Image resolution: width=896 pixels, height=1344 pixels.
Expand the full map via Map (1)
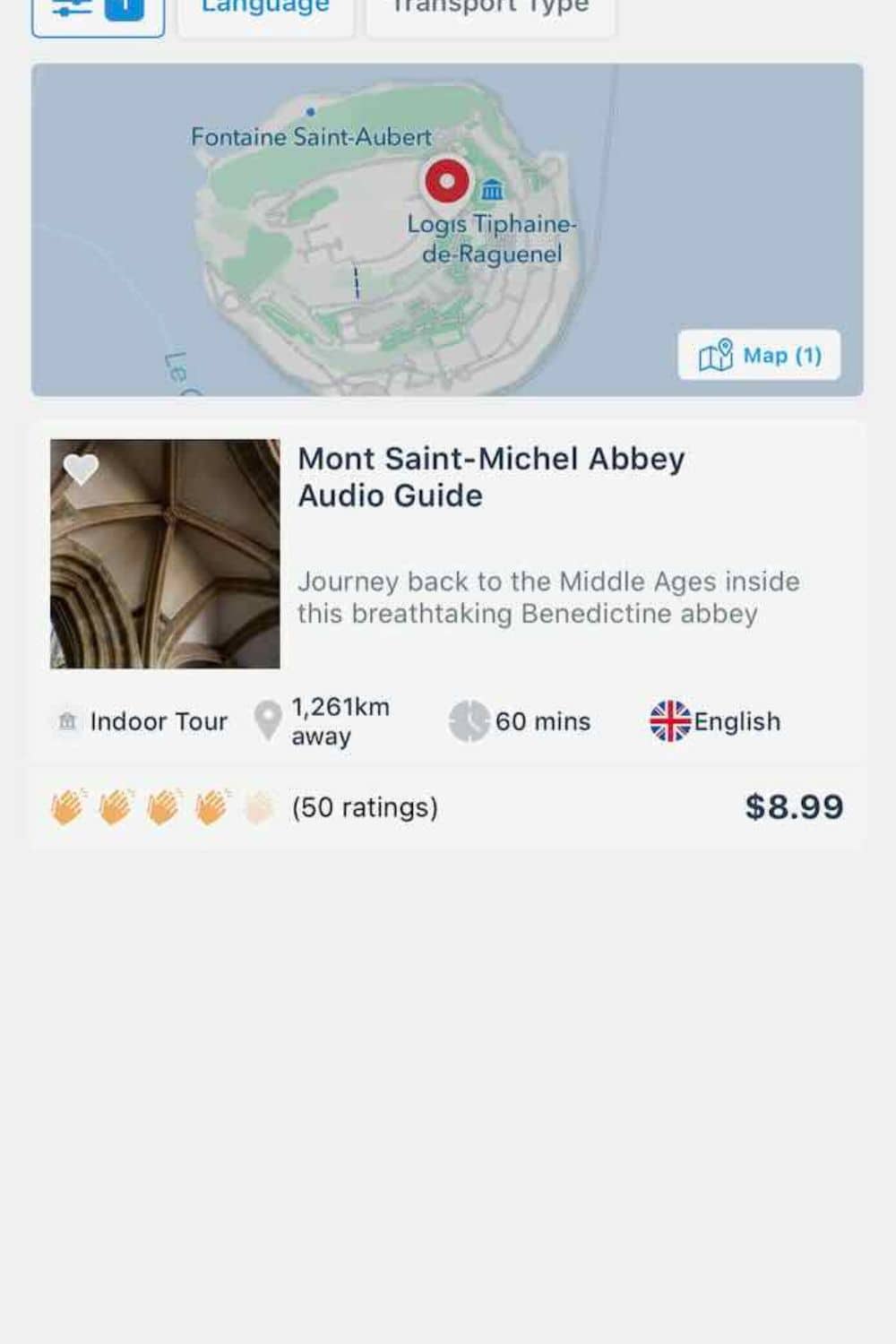[760, 356]
